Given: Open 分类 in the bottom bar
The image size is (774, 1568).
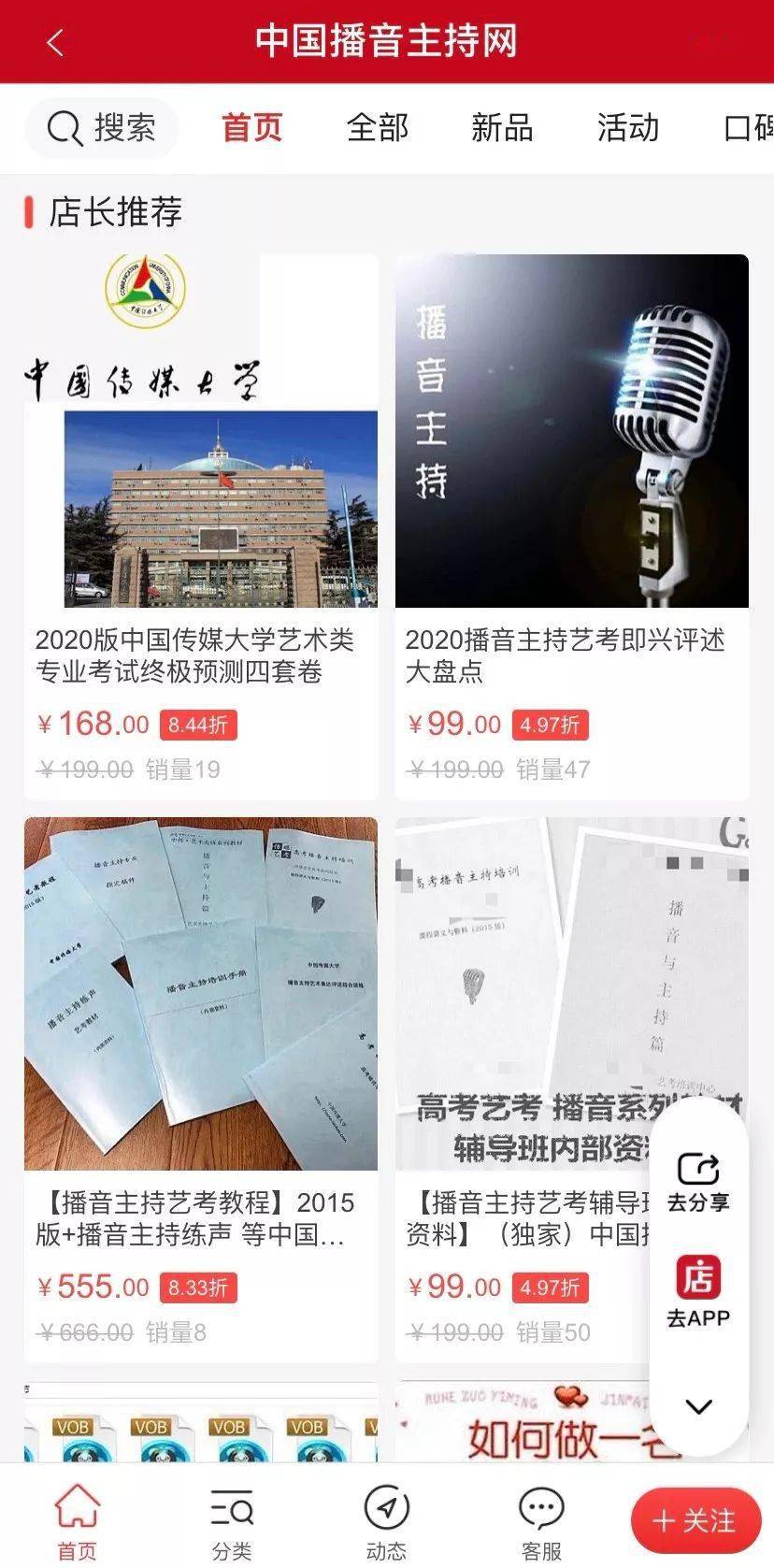Looking at the screenshot, I should coord(232,1516).
